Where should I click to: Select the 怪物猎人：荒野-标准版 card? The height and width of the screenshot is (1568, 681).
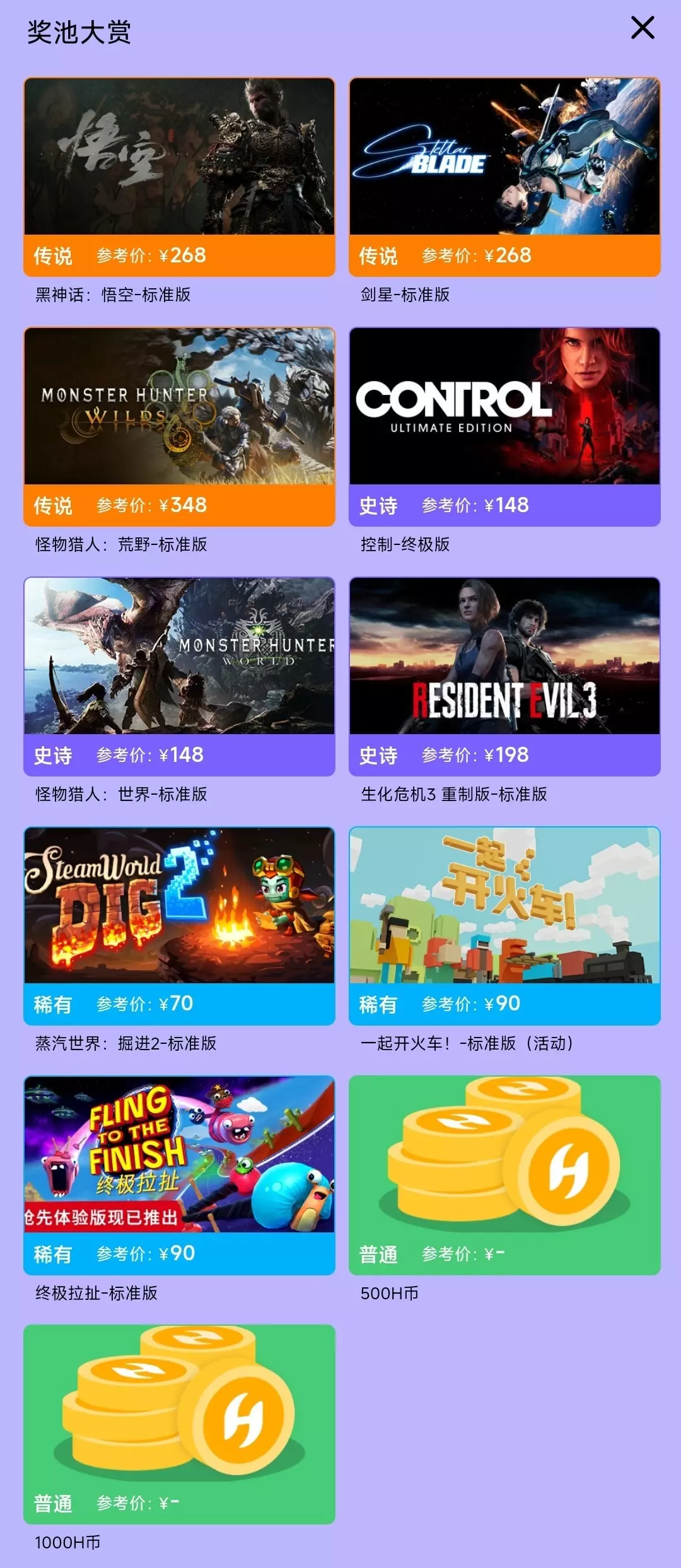pyautogui.click(x=179, y=426)
